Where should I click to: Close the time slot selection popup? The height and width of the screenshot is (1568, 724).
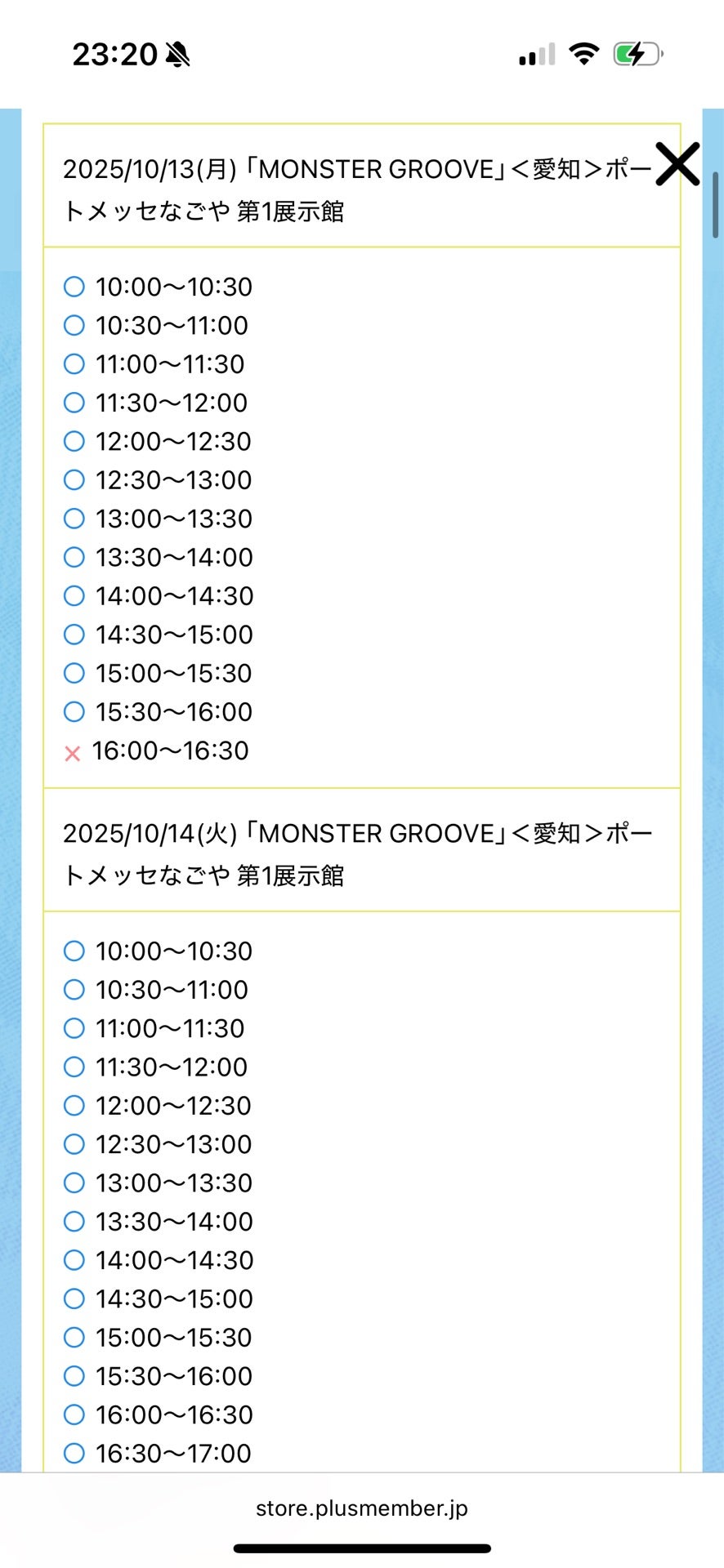click(677, 164)
